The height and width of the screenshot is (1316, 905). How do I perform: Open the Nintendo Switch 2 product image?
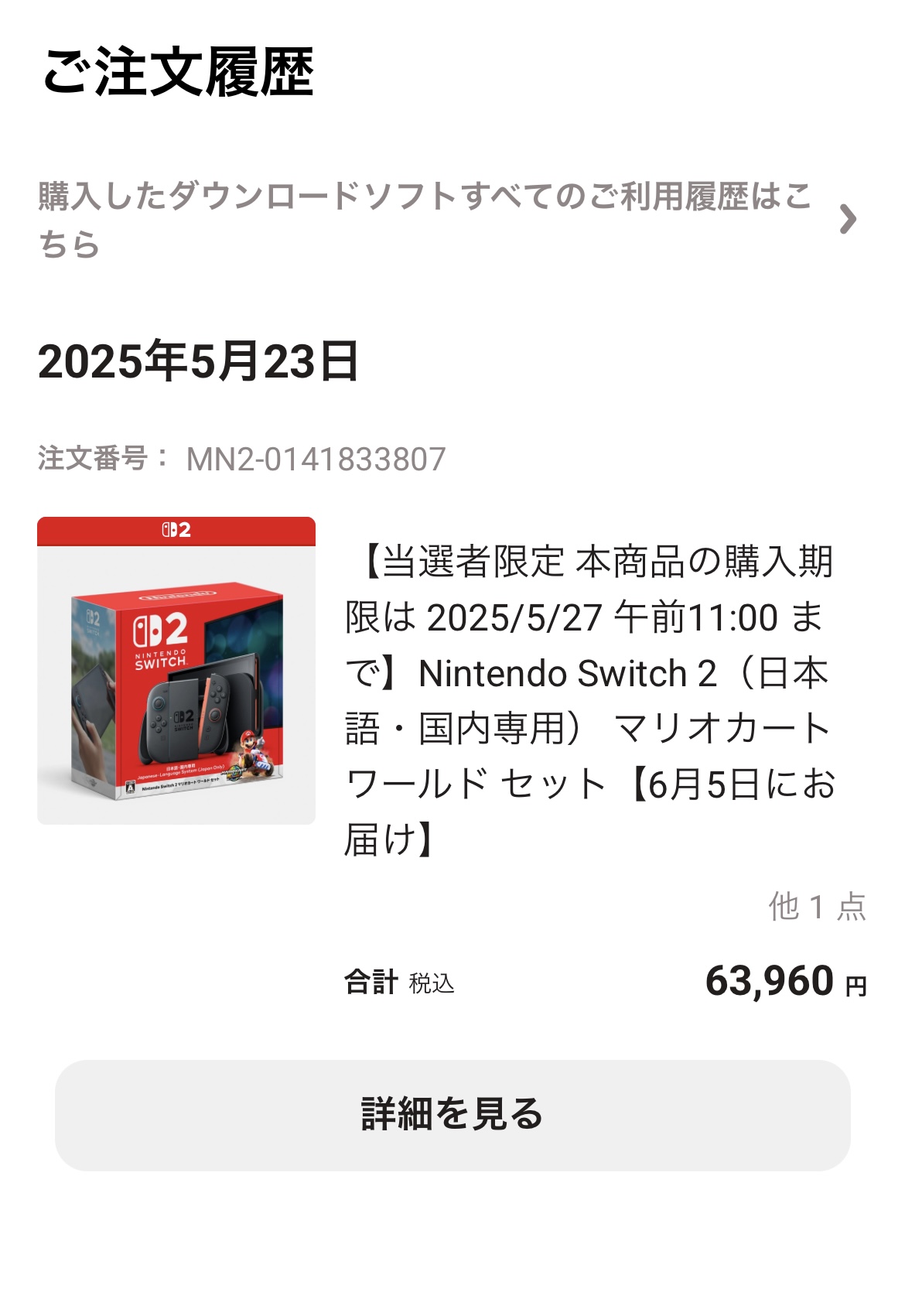click(176, 671)
